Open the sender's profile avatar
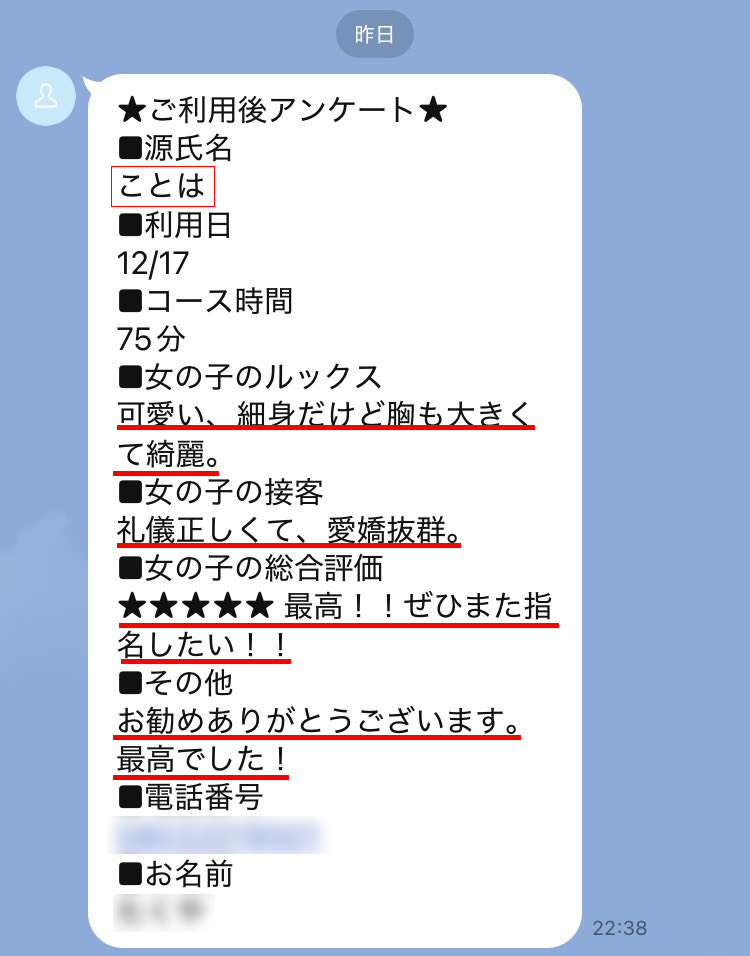The width and height of the screenshot is (750, 956). coord(46,97)
